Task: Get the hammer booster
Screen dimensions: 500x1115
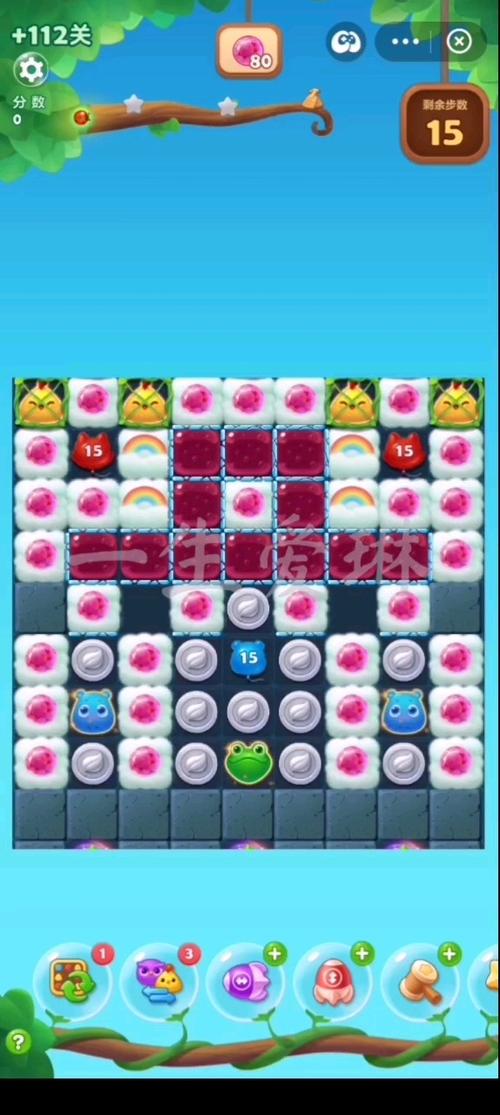Action: (420, 981)
